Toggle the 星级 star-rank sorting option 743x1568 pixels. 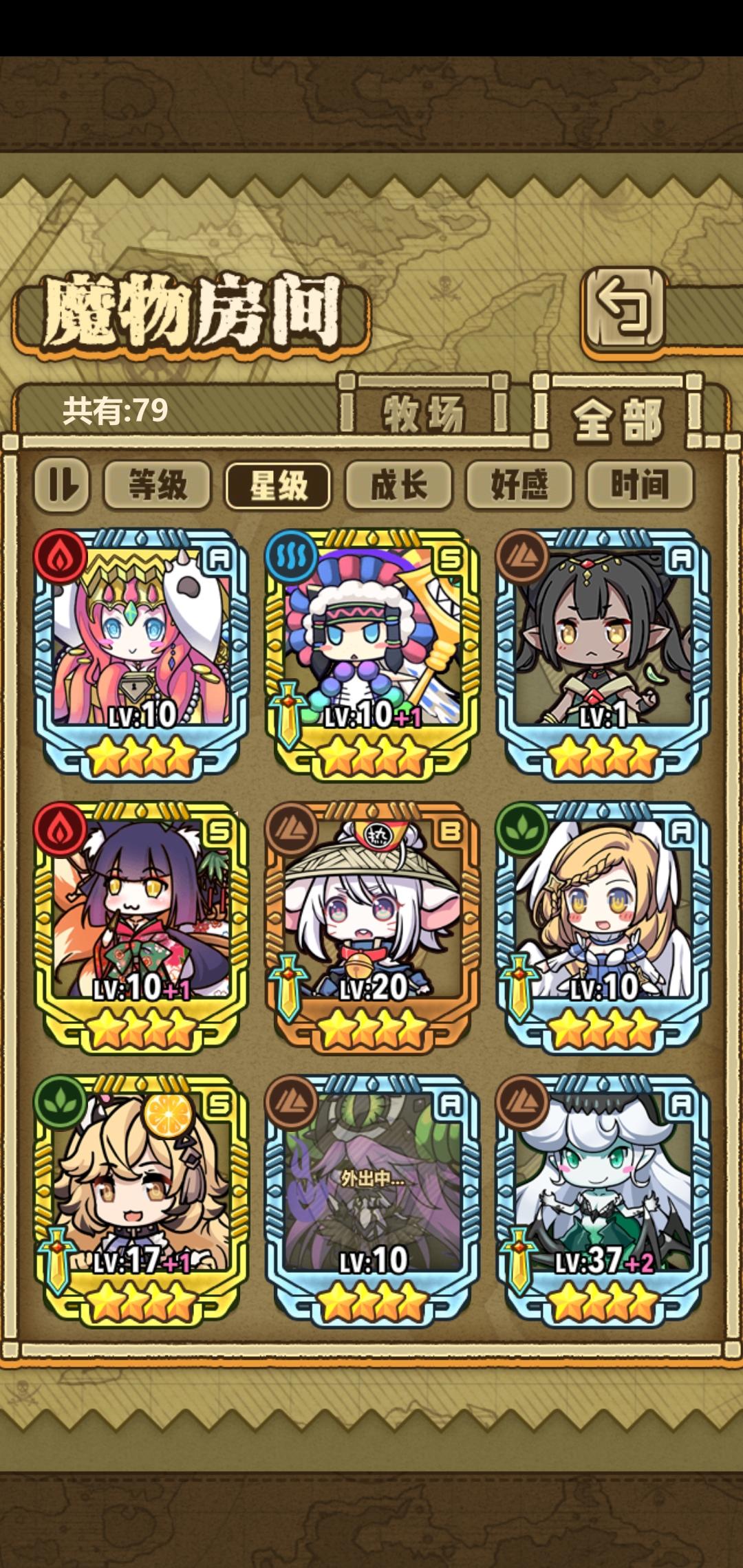tap(279, 486)
